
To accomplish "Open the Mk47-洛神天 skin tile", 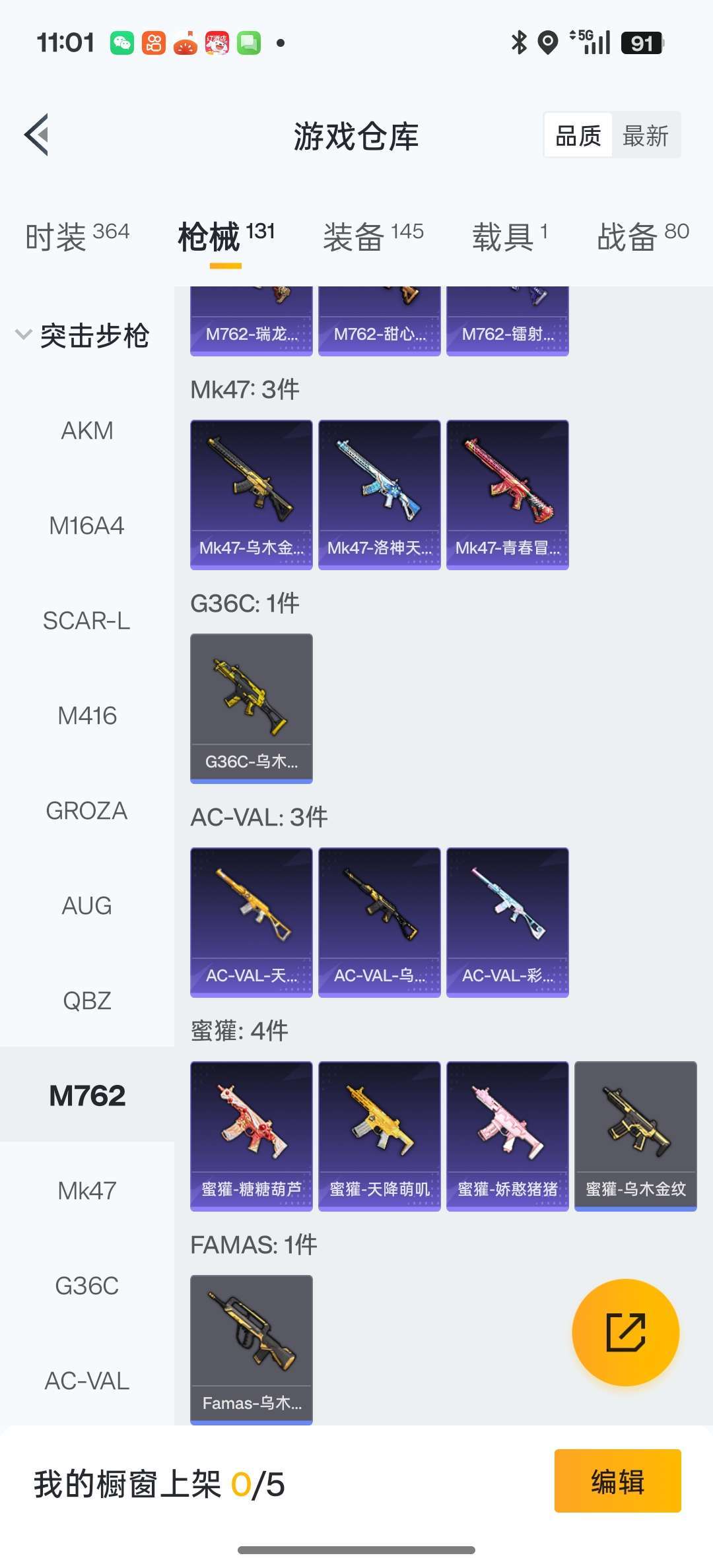I will point(380,495).
